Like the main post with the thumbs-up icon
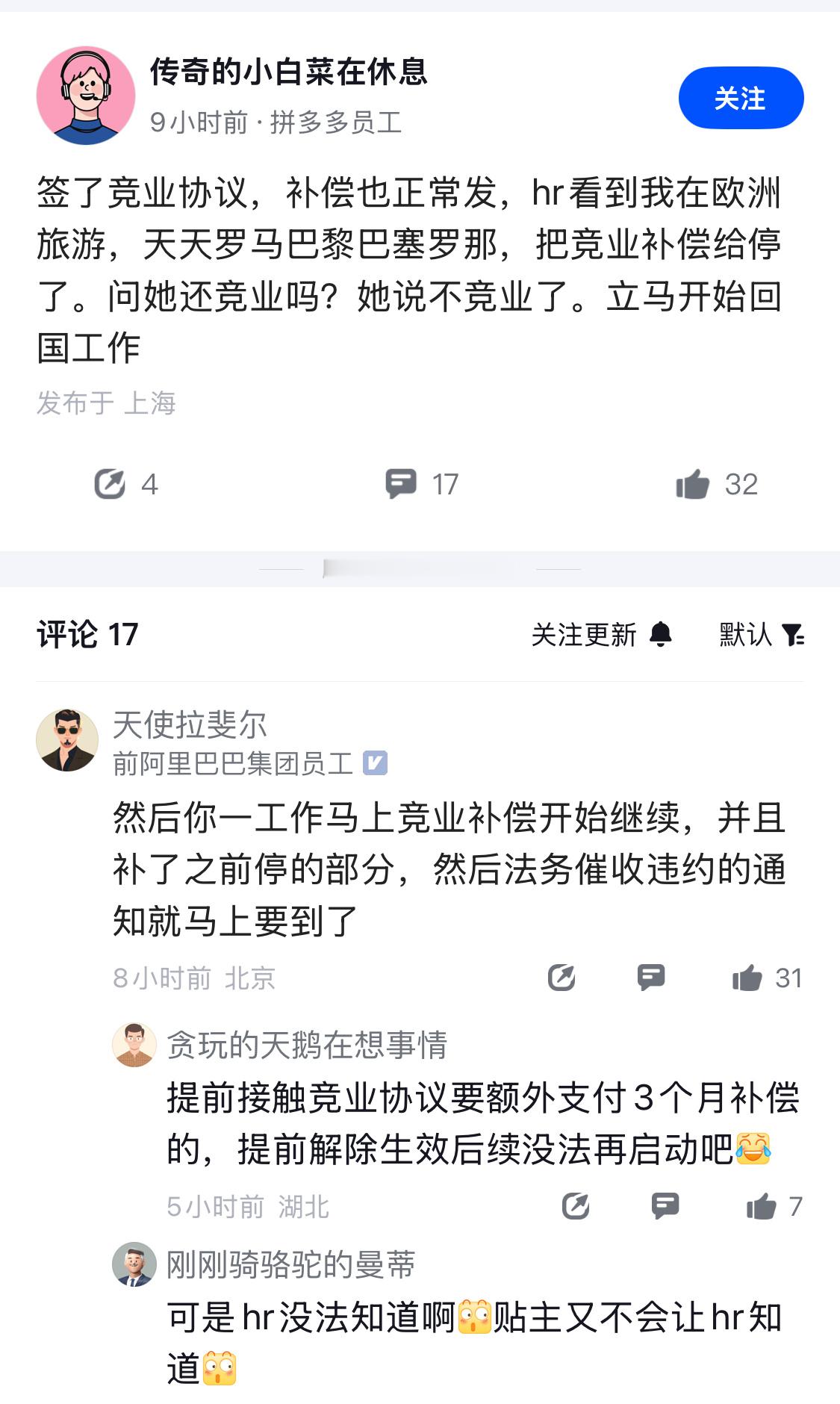This screenshot has height=1404, width=840. point(694,484)
